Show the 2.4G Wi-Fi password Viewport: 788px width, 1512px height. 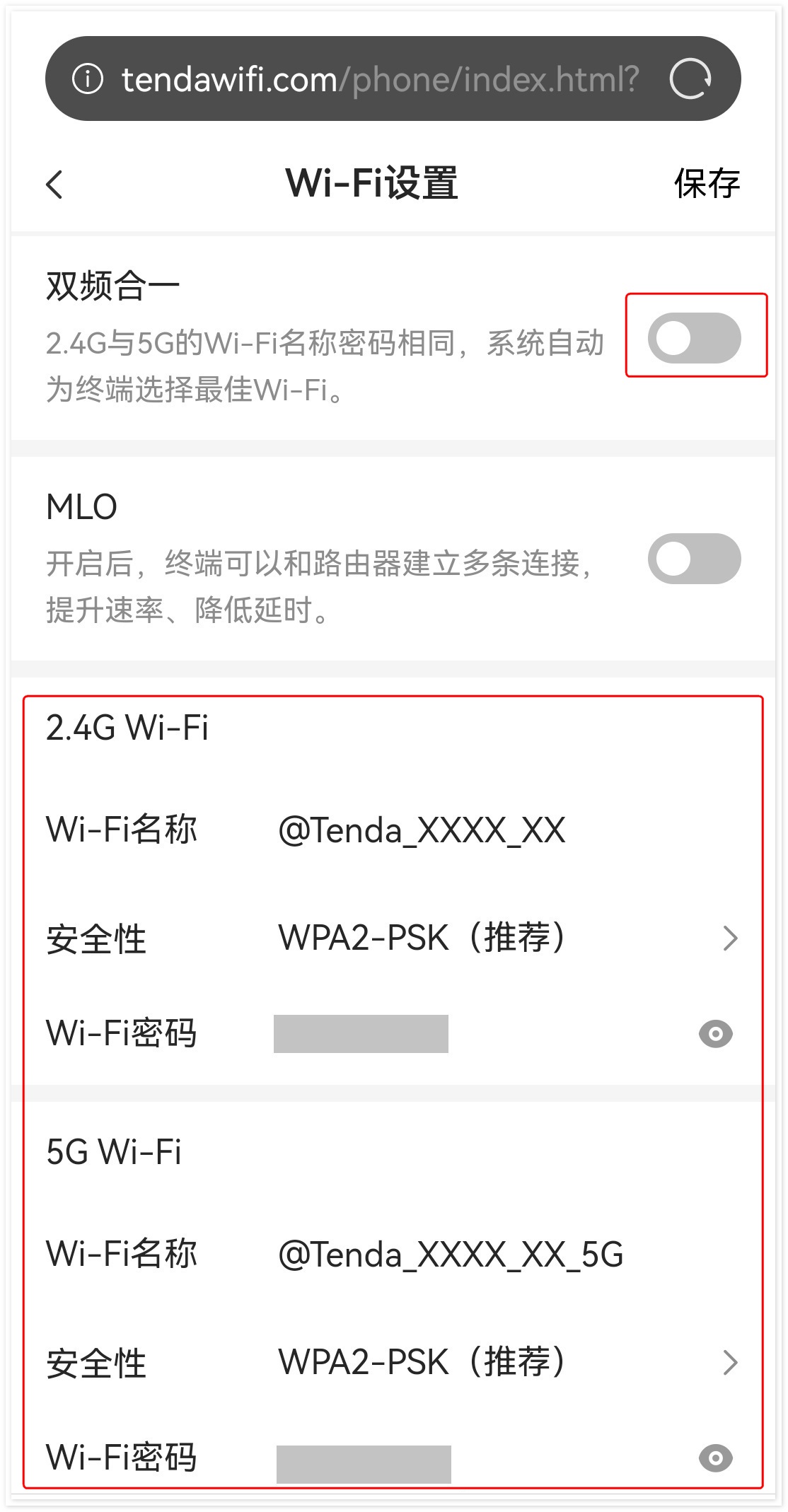[715, 1034]
